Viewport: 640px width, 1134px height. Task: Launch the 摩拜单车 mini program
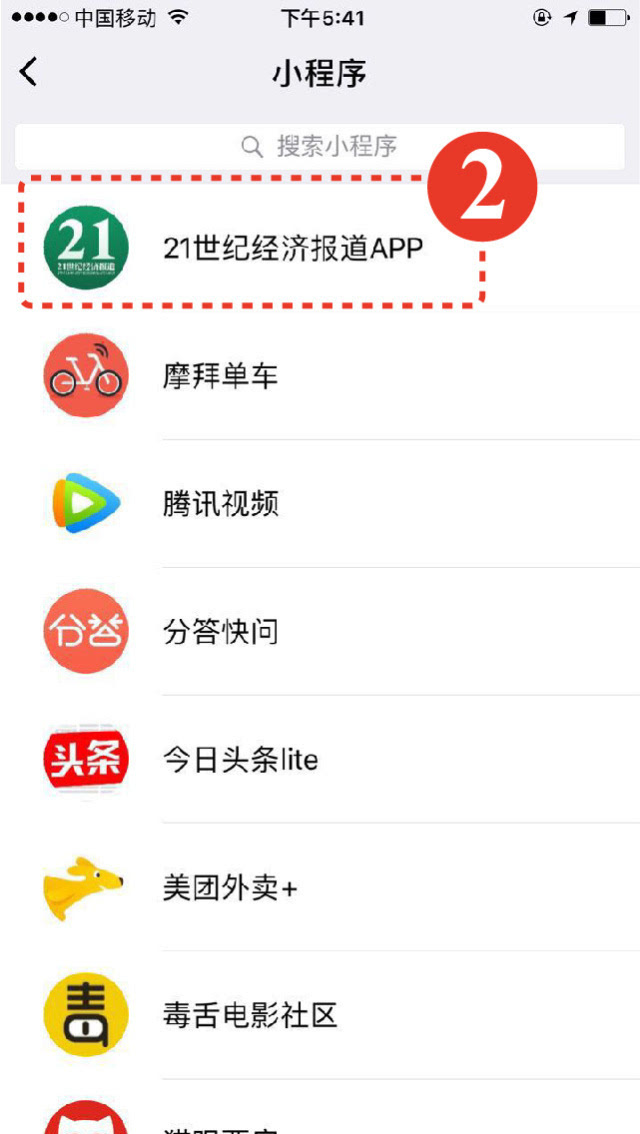220,376
